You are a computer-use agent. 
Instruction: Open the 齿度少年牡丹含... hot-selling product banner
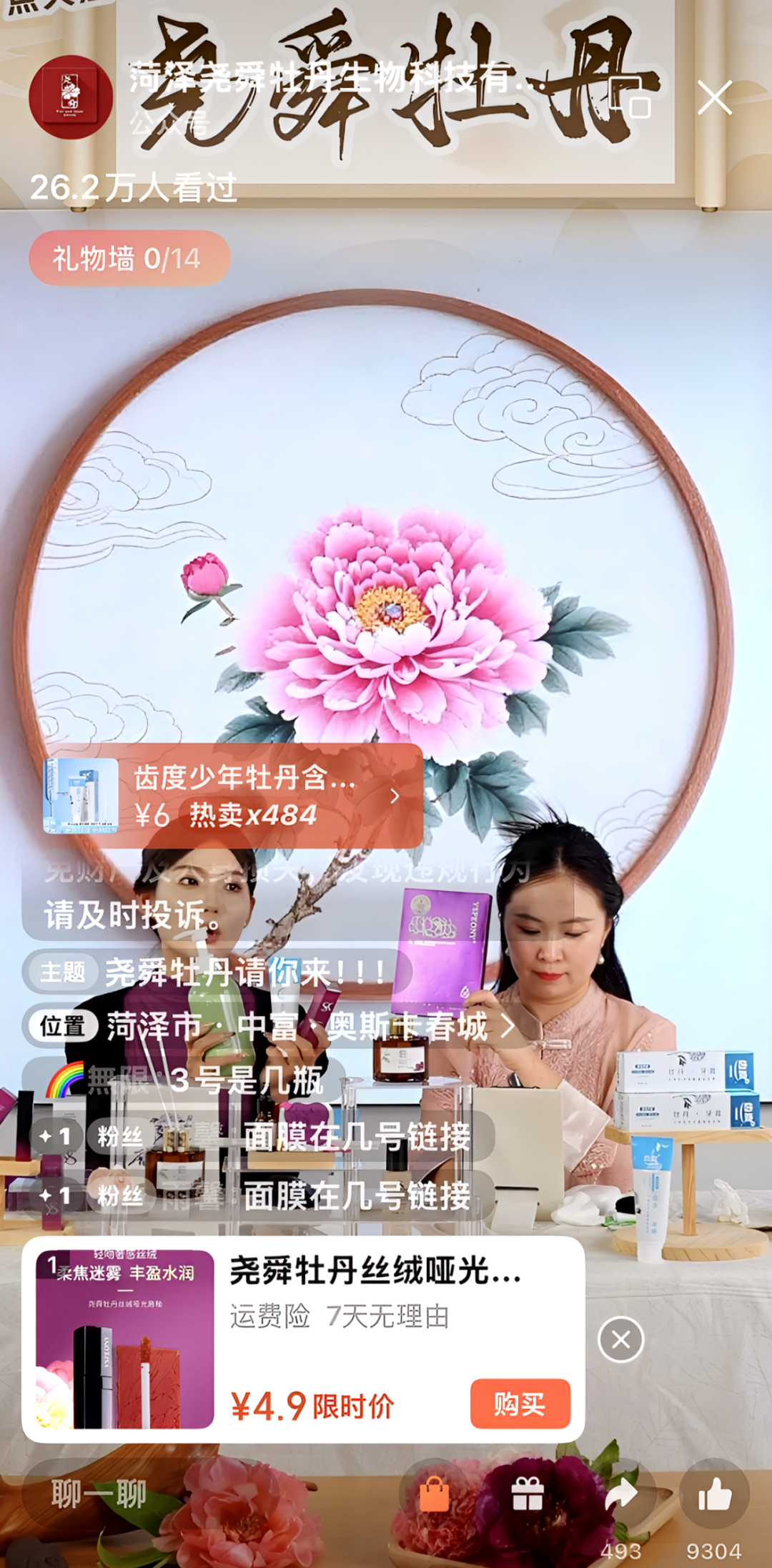tap(232, 796)
